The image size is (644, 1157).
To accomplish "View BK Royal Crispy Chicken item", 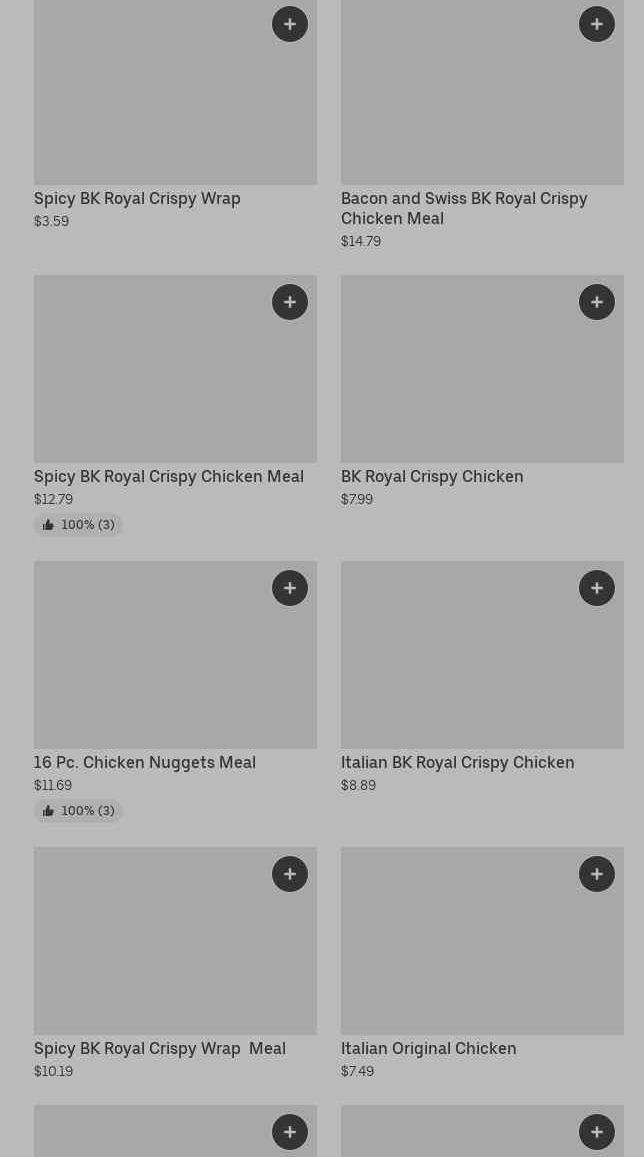I will [x=432, y=476].
